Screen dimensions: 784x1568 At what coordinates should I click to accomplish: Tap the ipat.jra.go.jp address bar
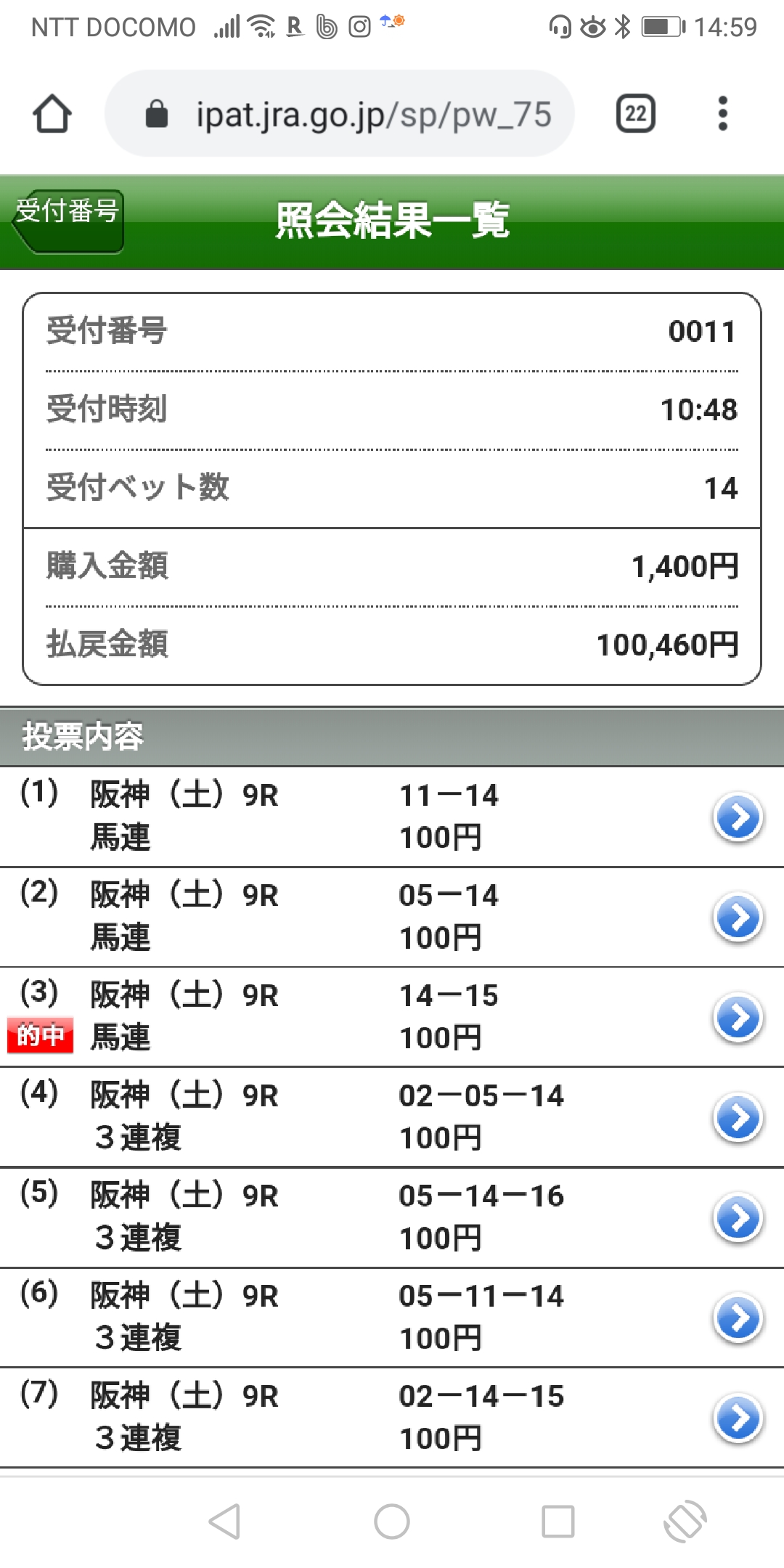[x=339, y=114]
